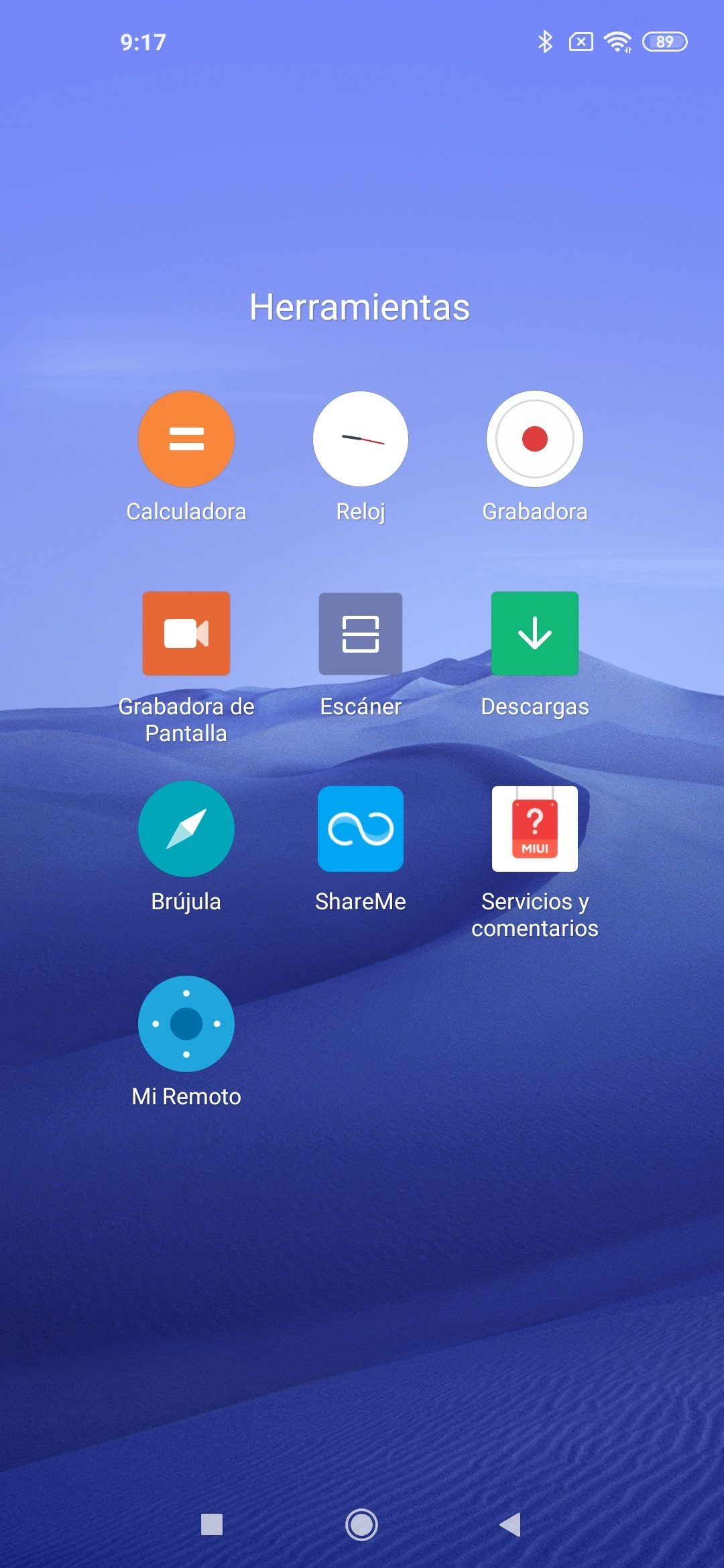This screenshot has width=724, height=1568.
Task: Open the Calculadora app
Action: 186,439
